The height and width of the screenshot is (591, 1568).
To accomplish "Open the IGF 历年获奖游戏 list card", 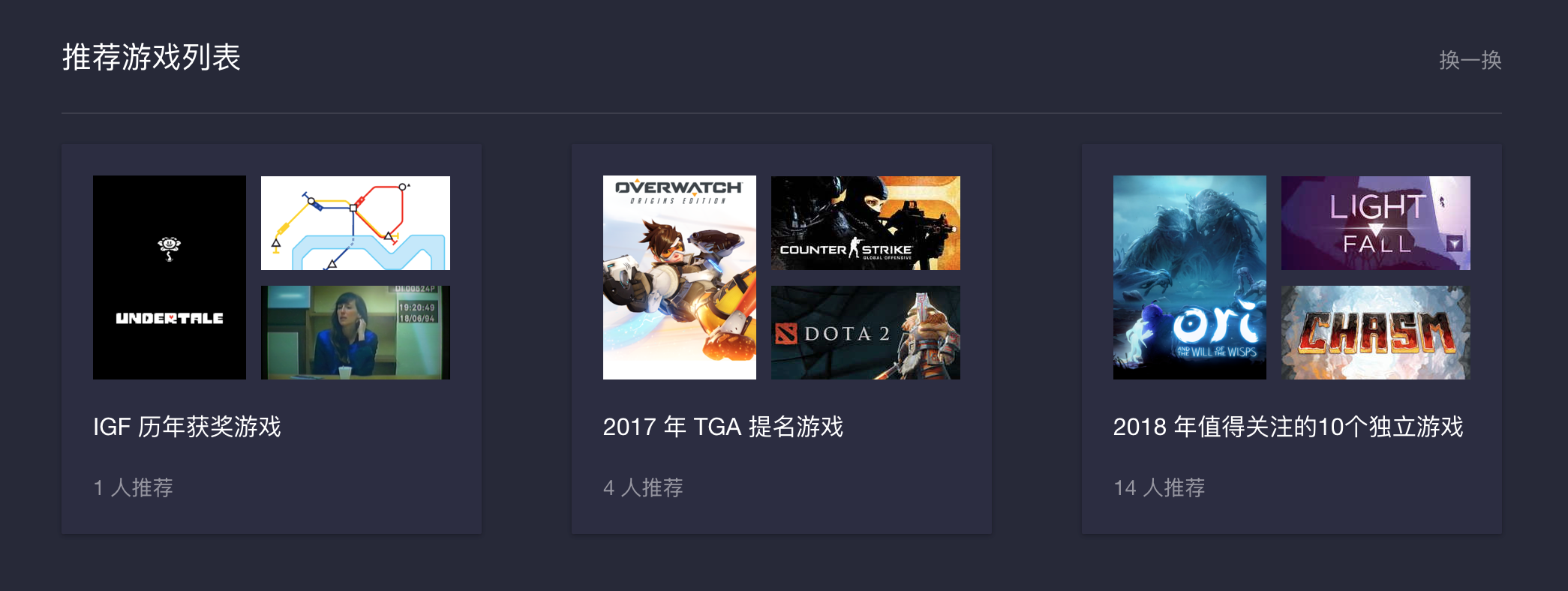I will coord(187,427).
